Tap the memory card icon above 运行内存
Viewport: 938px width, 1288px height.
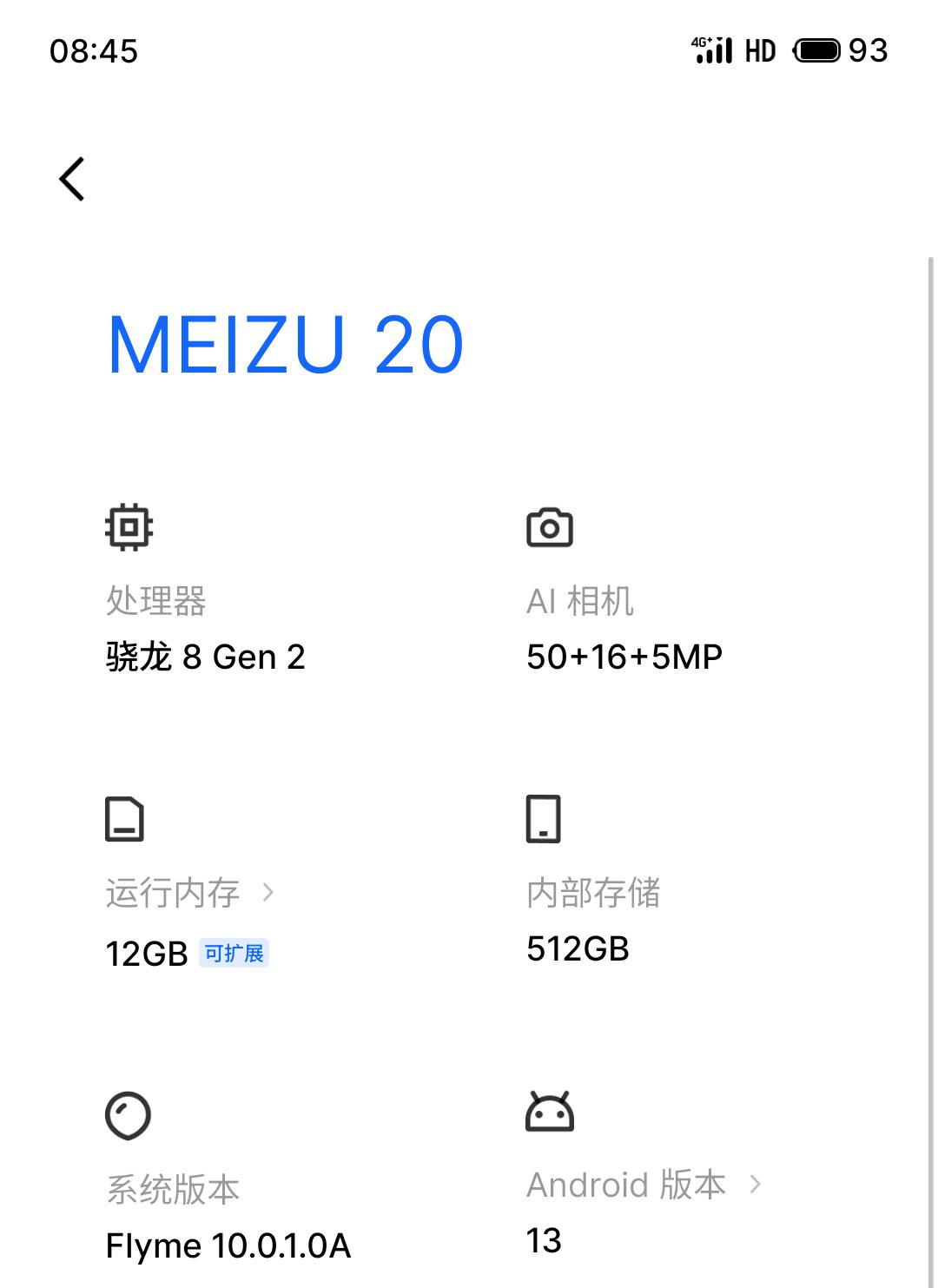click(125, 817)
